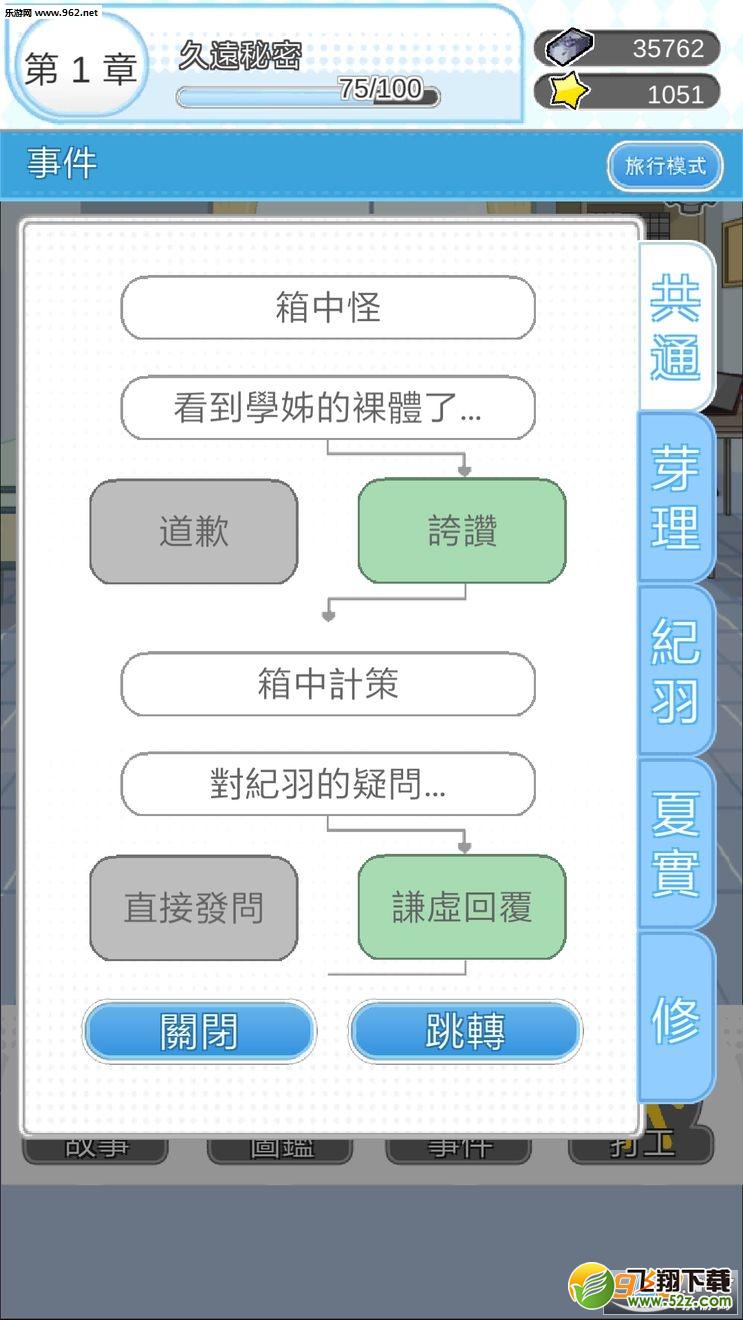Close the event panel with 關閉
This screenshot has width=743, height=1320.
[199, 1031]
